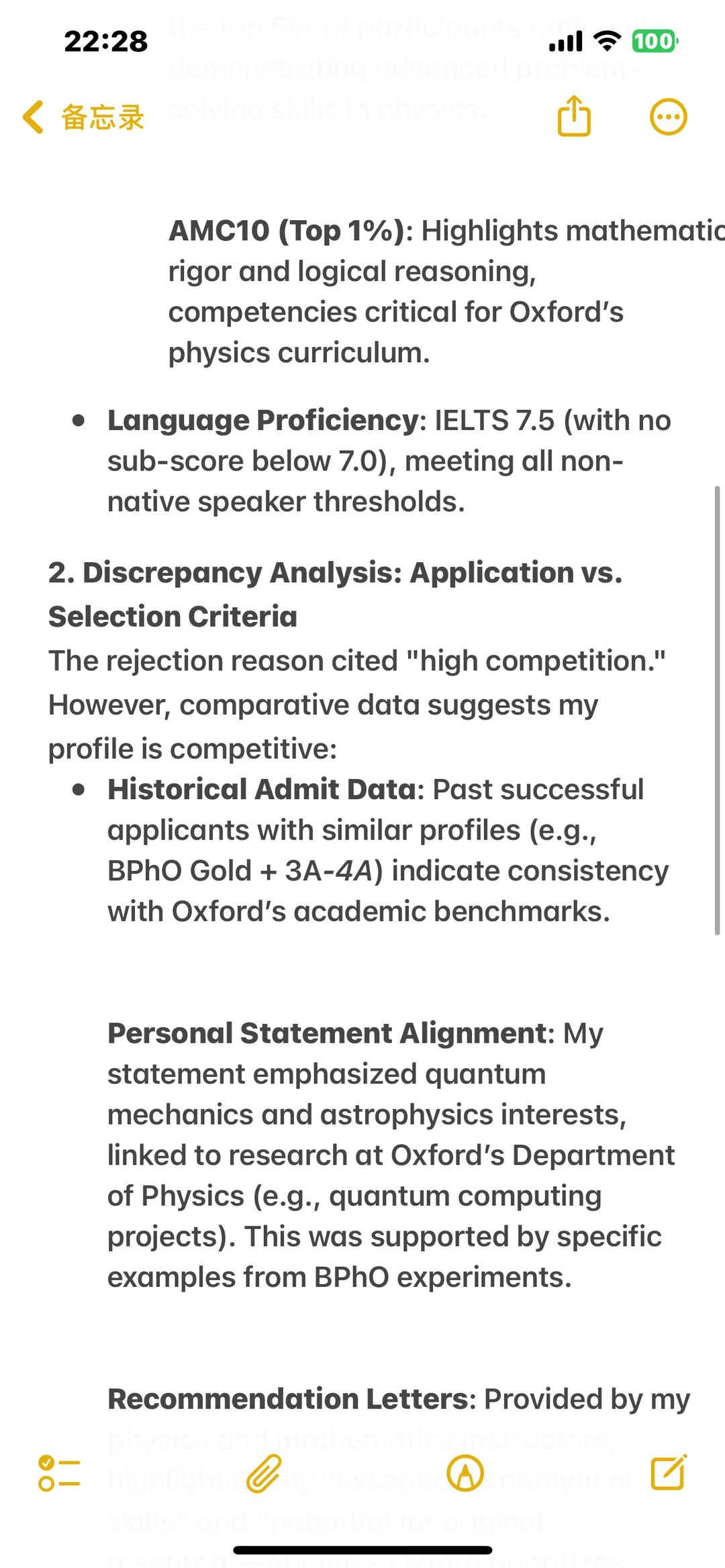Viewport: 725px width, 1568px height.
Task: Open the attachment paperclip
Action: 264,1473
